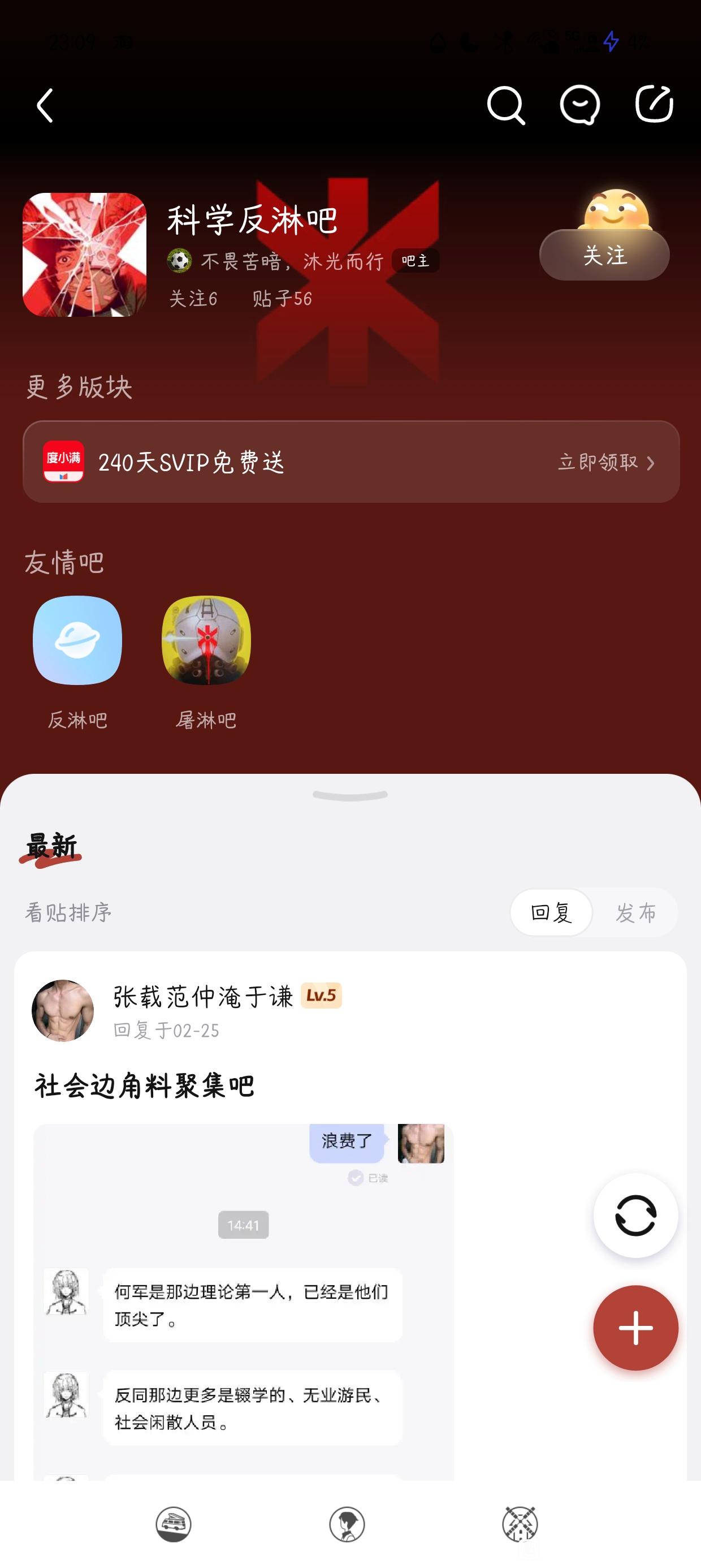This screenshot has height=1568, width=701.
Task: Switch to the crossed-swords bottom tab
Action: 520,1524
